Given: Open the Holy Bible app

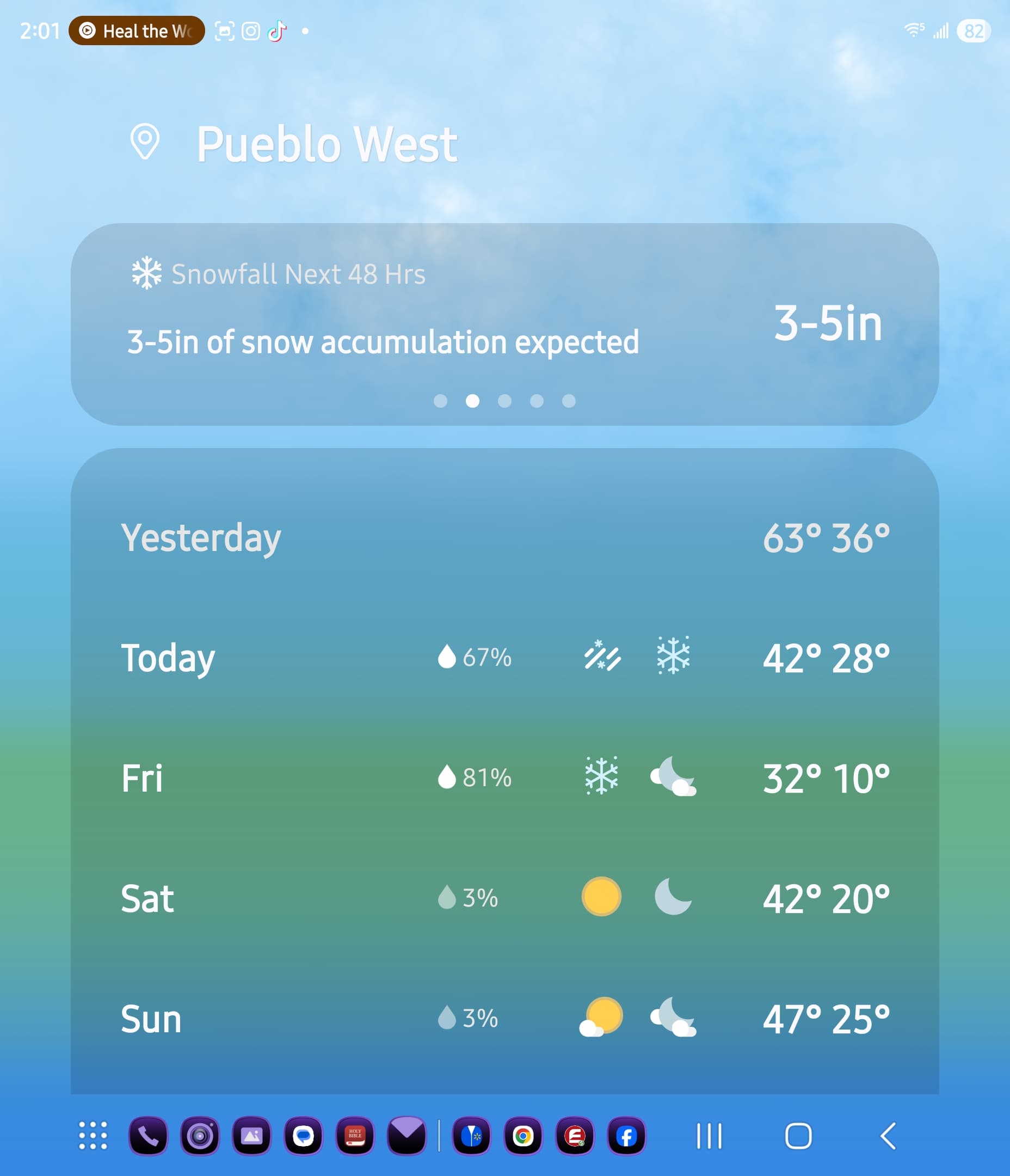Looking at the screenshot, I should point(355,1136).
